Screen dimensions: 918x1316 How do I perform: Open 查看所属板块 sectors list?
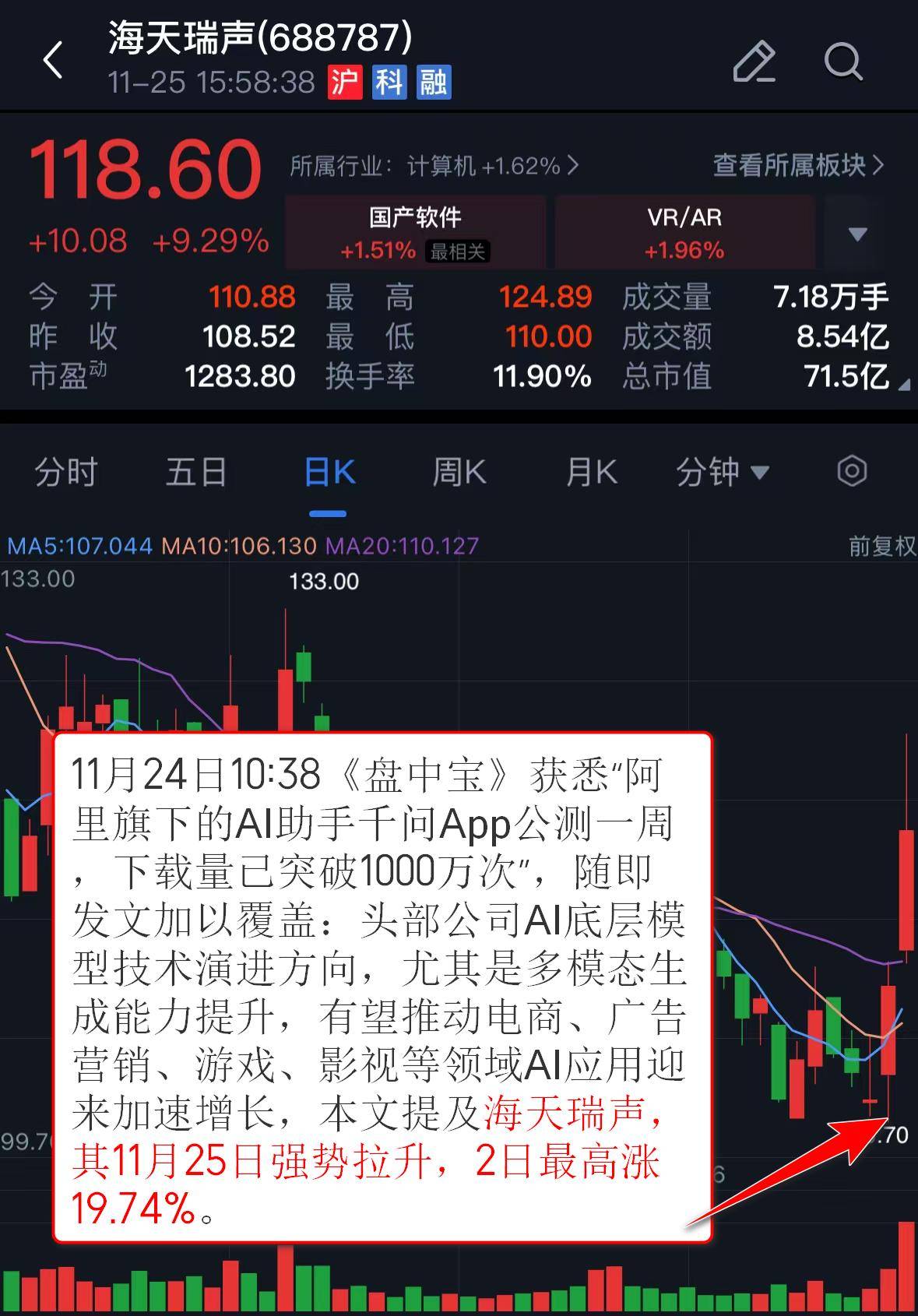(x=798, y=165)
